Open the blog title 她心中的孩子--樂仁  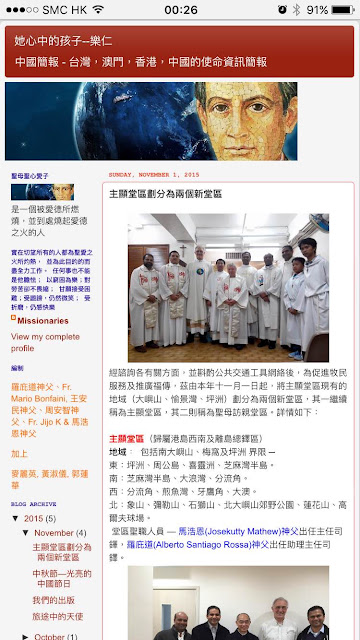coord(63,41)
